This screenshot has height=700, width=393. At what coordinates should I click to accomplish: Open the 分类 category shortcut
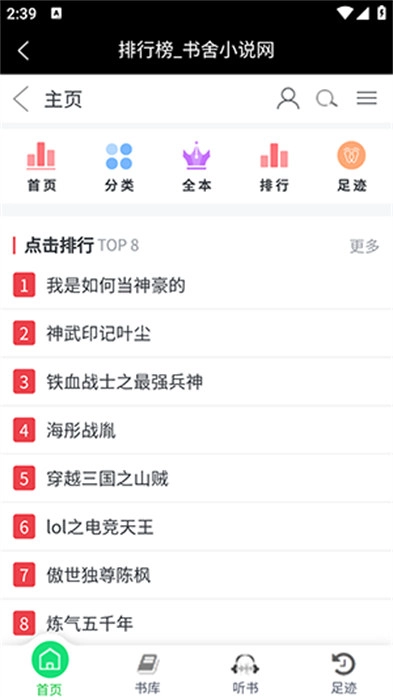[119, 167]
